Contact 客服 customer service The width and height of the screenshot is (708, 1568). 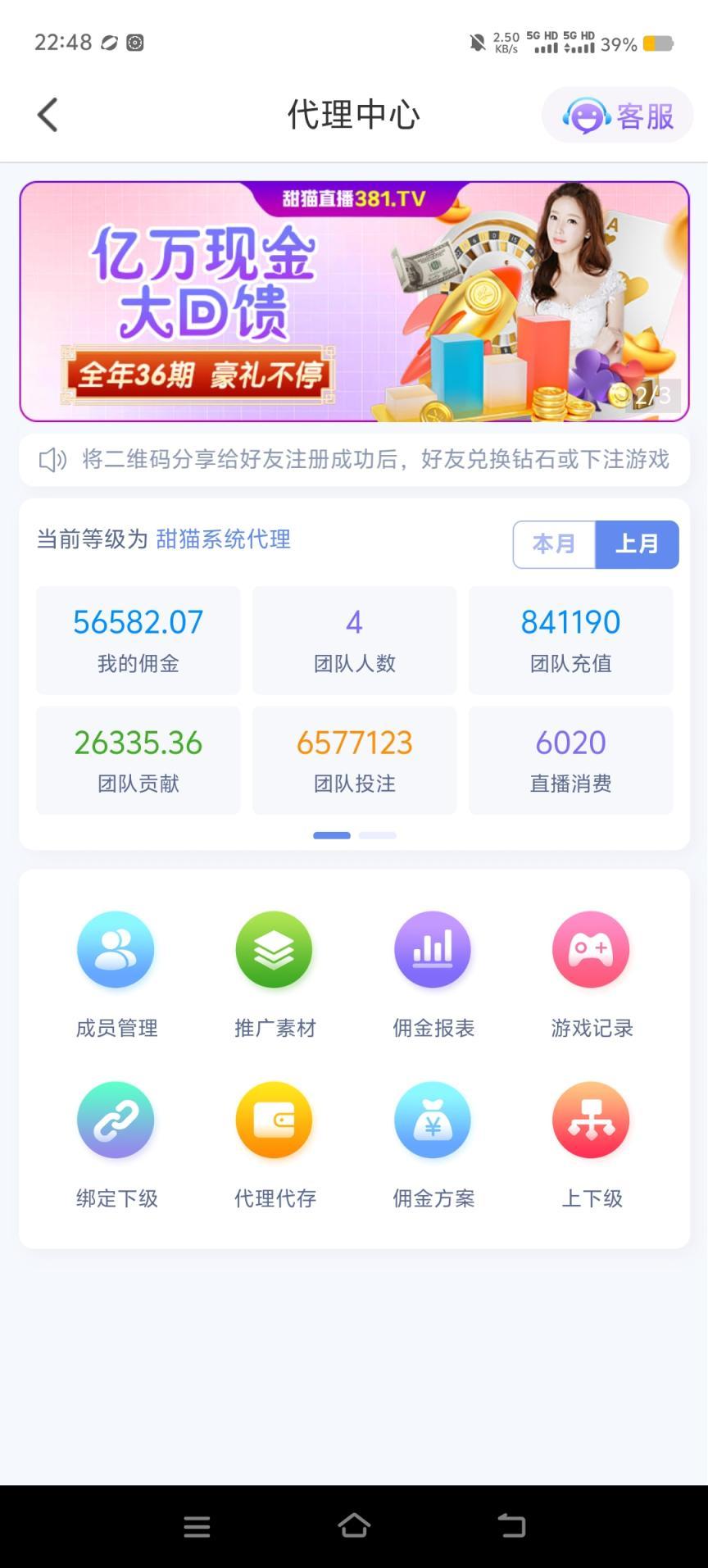pos(618,116)
